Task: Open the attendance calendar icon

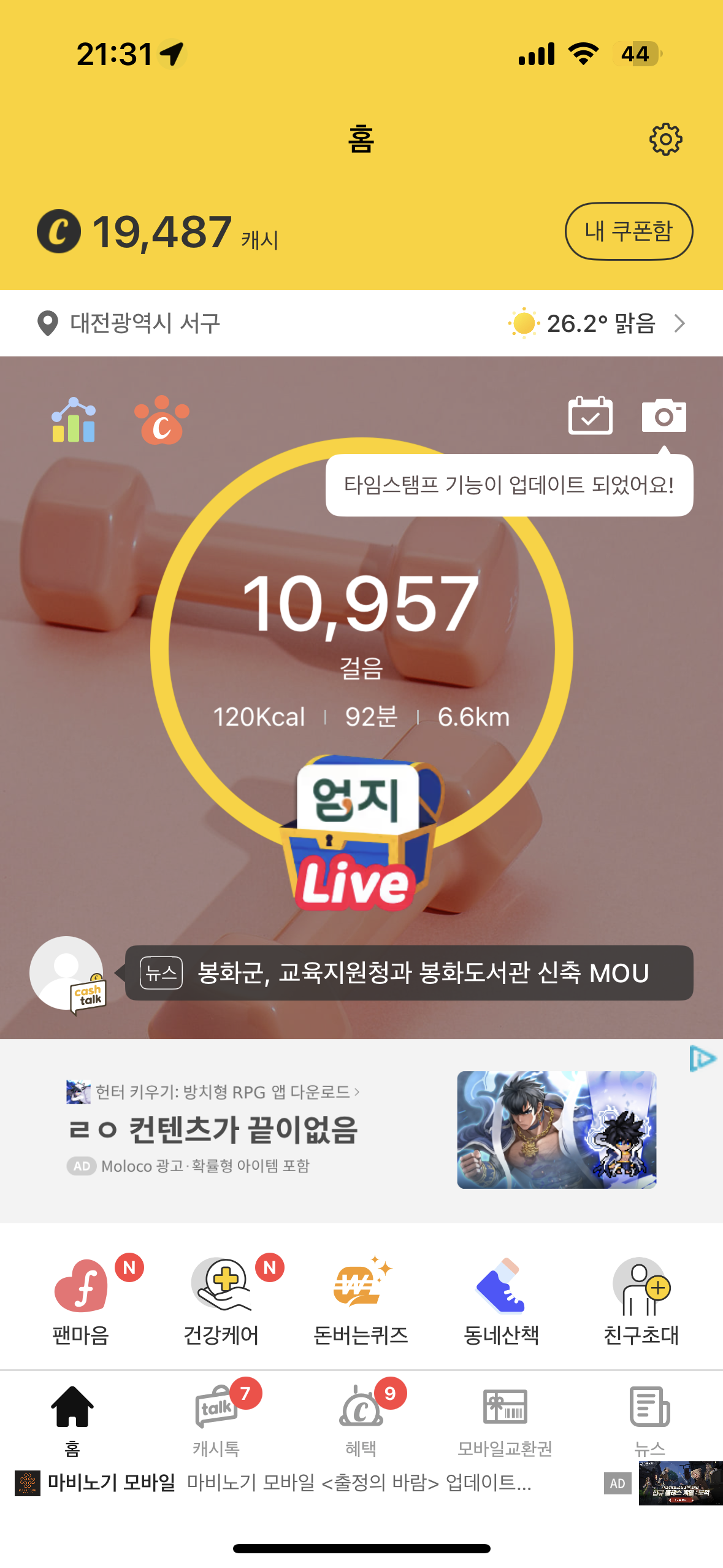Action: click(x=590, y=416)
